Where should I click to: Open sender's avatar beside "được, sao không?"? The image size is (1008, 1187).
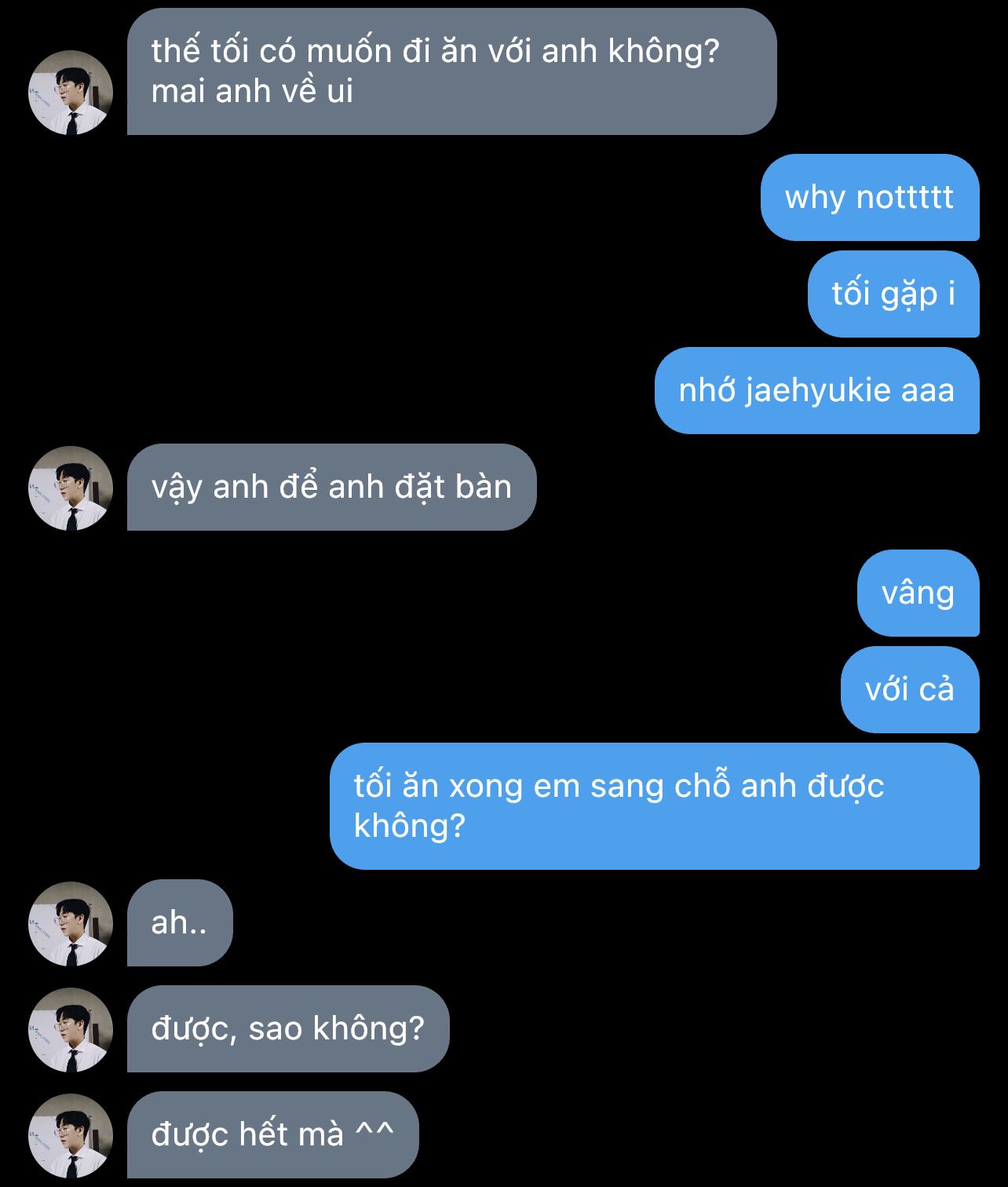(x=71, y=1030)
